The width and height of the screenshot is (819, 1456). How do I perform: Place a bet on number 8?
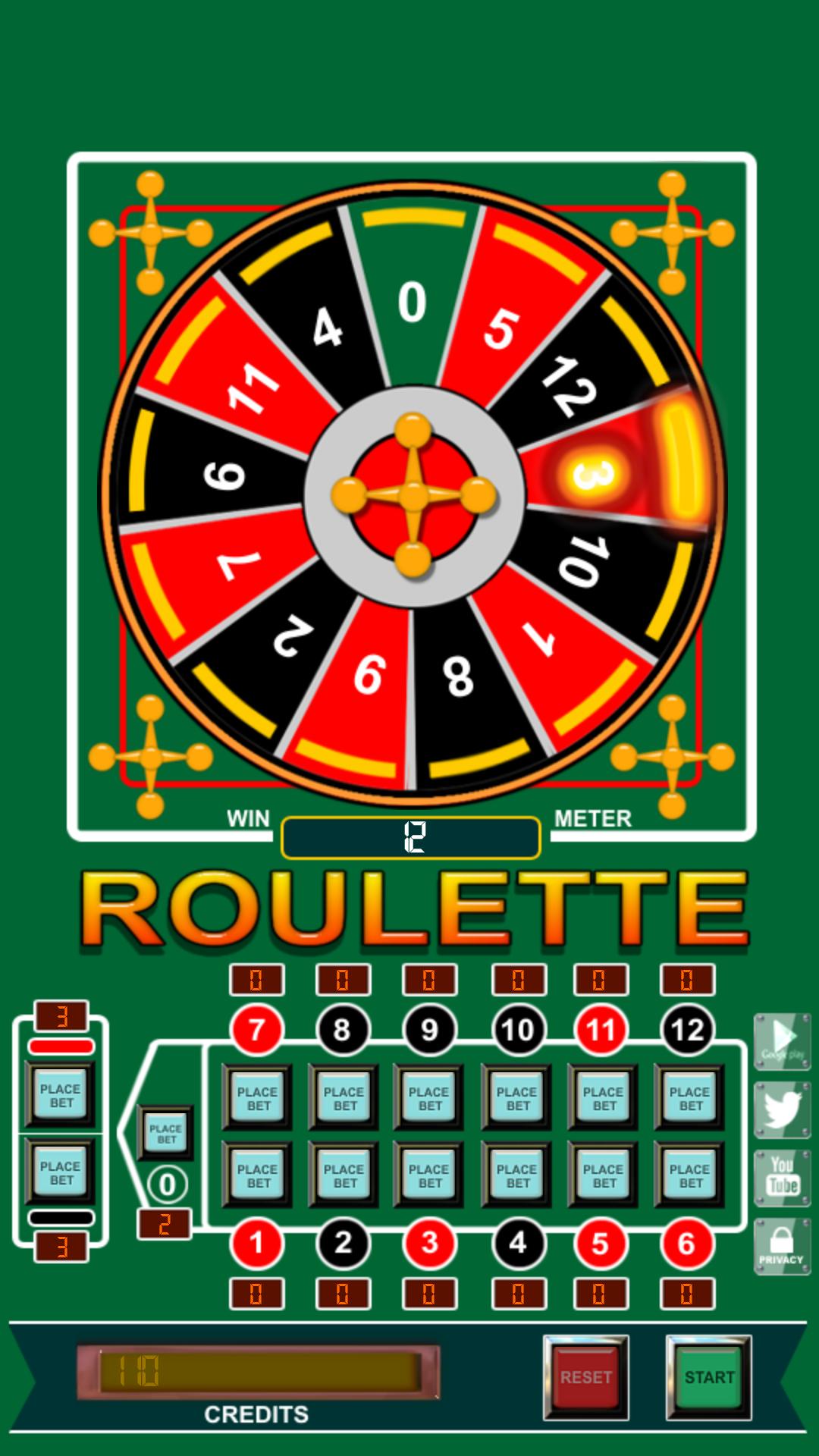click(344, 1098)
